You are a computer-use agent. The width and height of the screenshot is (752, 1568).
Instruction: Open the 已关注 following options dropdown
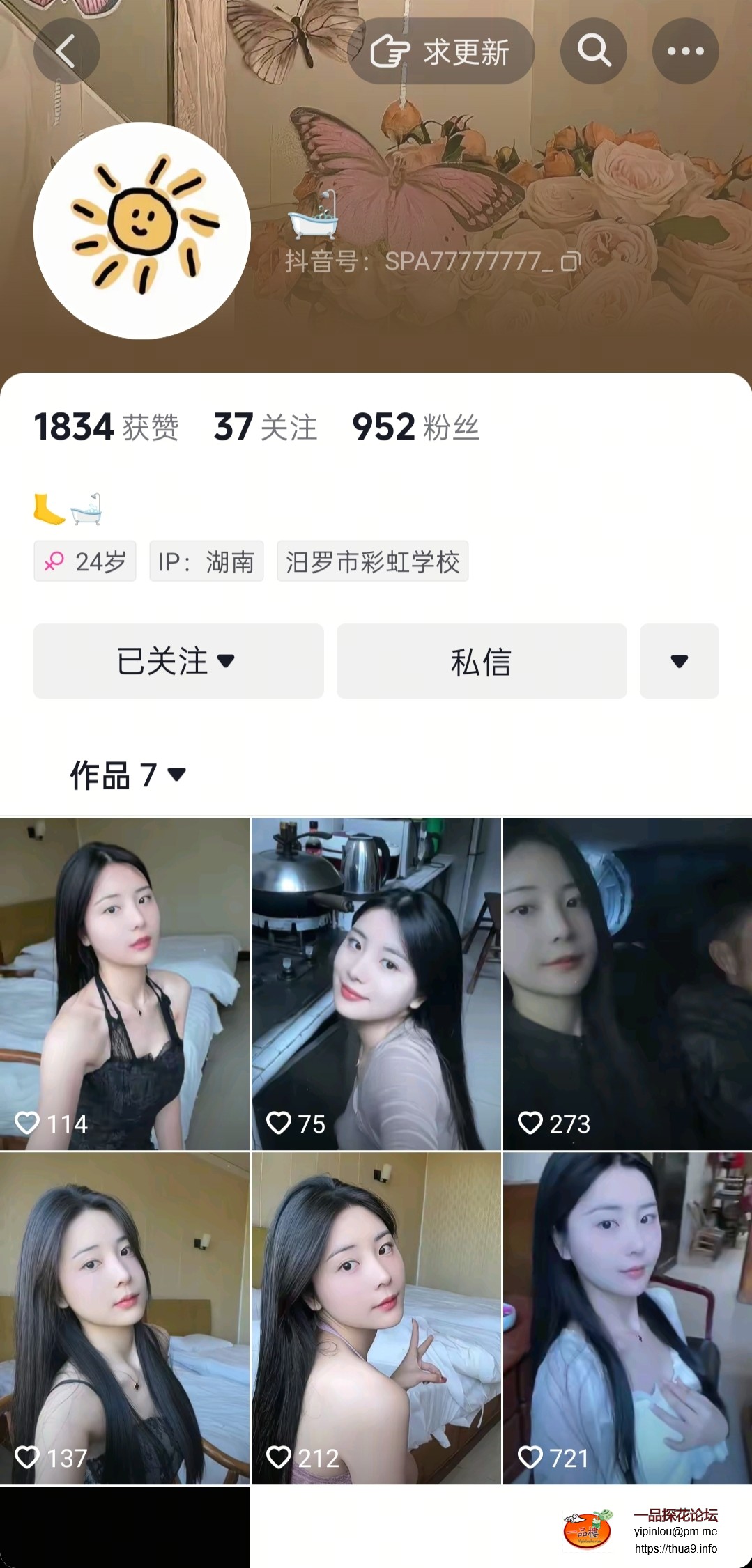(x=178, y=661)
